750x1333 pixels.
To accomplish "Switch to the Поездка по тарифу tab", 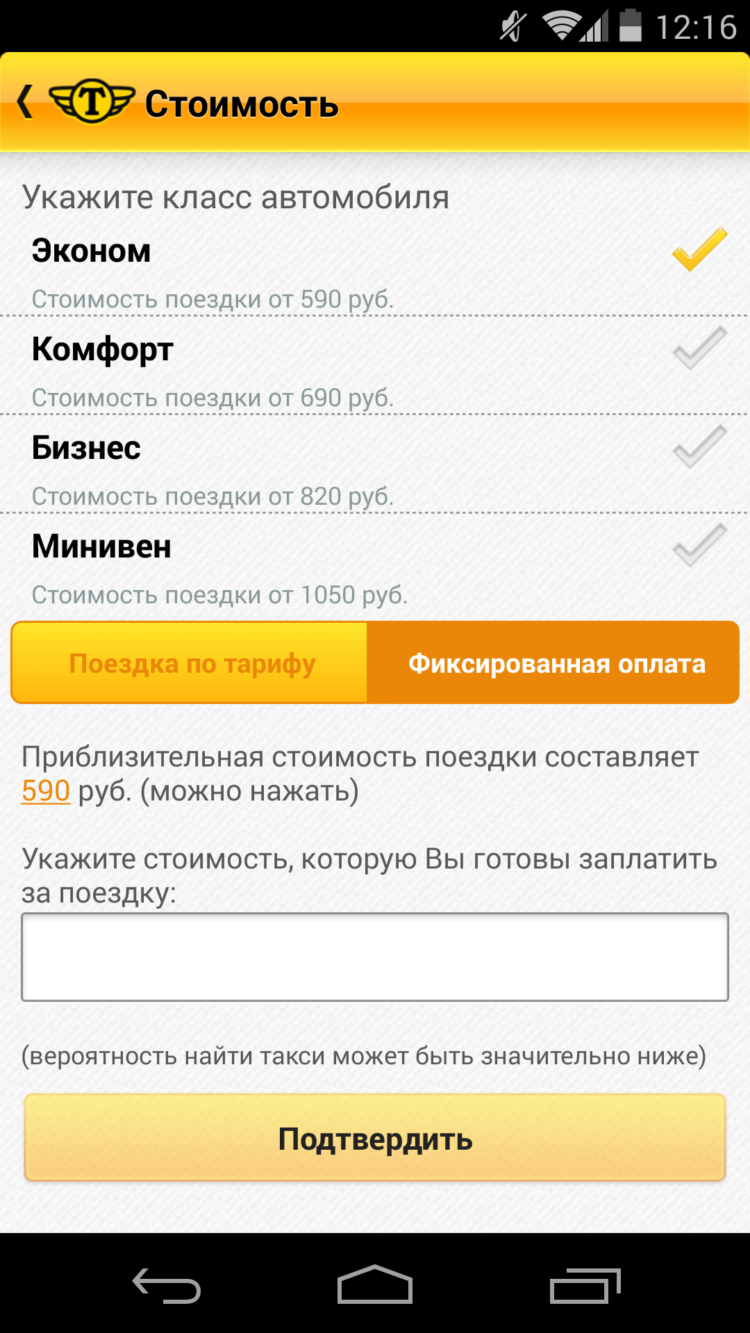I will 190,662.
